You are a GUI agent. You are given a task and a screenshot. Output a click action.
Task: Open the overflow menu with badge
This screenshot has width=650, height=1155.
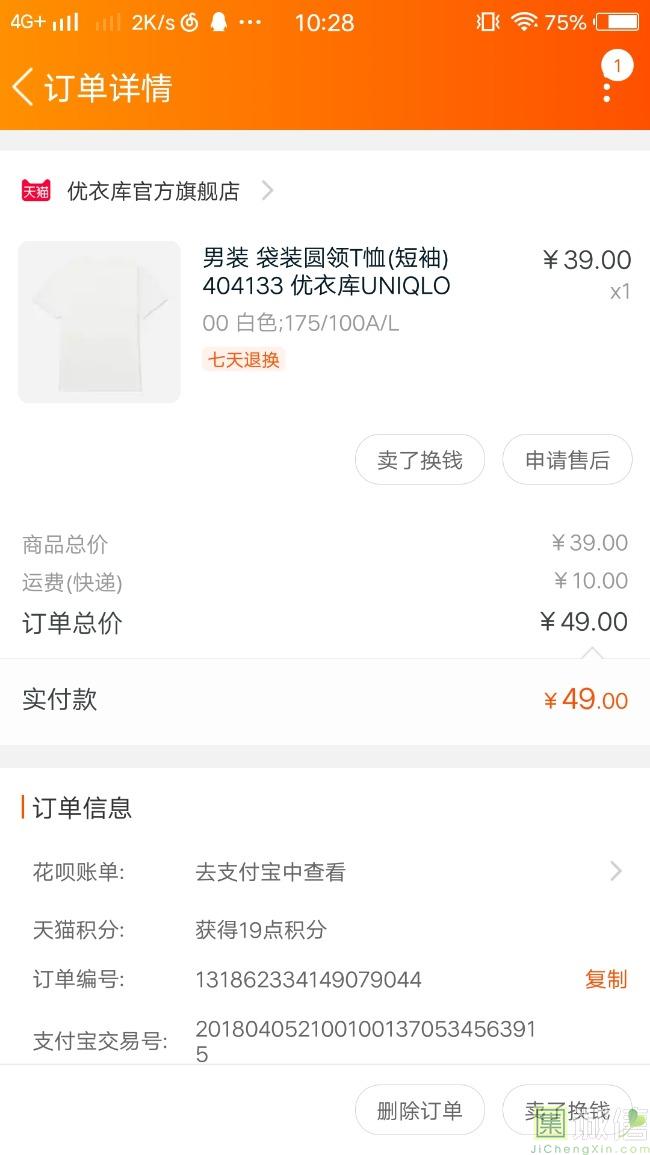tap(607, 86)
